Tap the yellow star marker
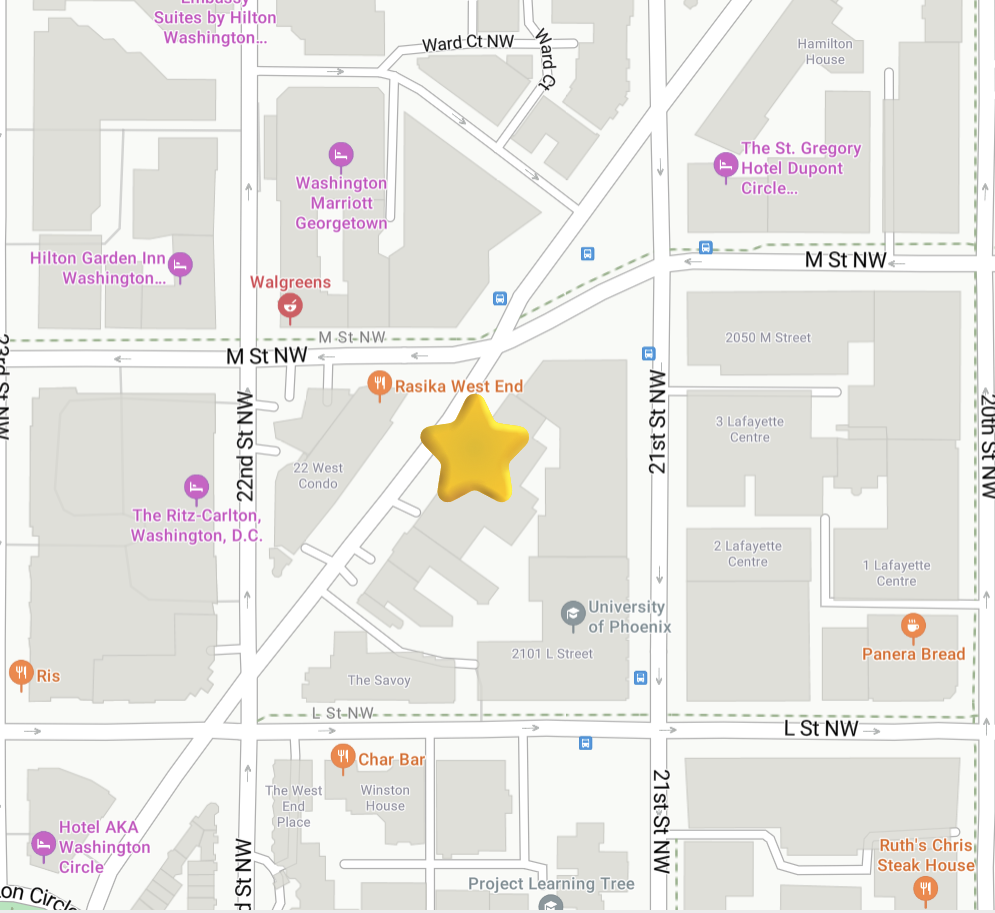The height and width of the screenshot is (913, 995). coord(474,447)
